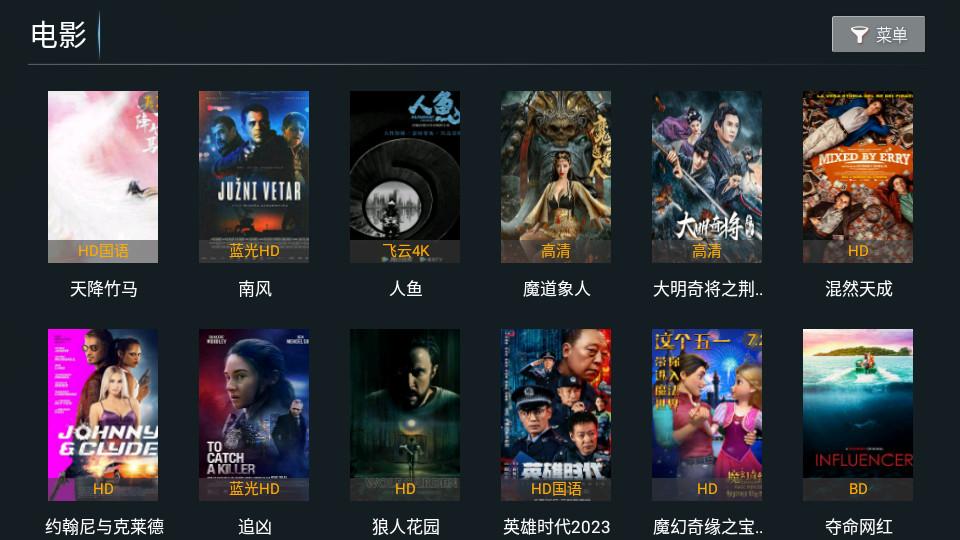Open the 菜单 filter menu

[878, 35]
